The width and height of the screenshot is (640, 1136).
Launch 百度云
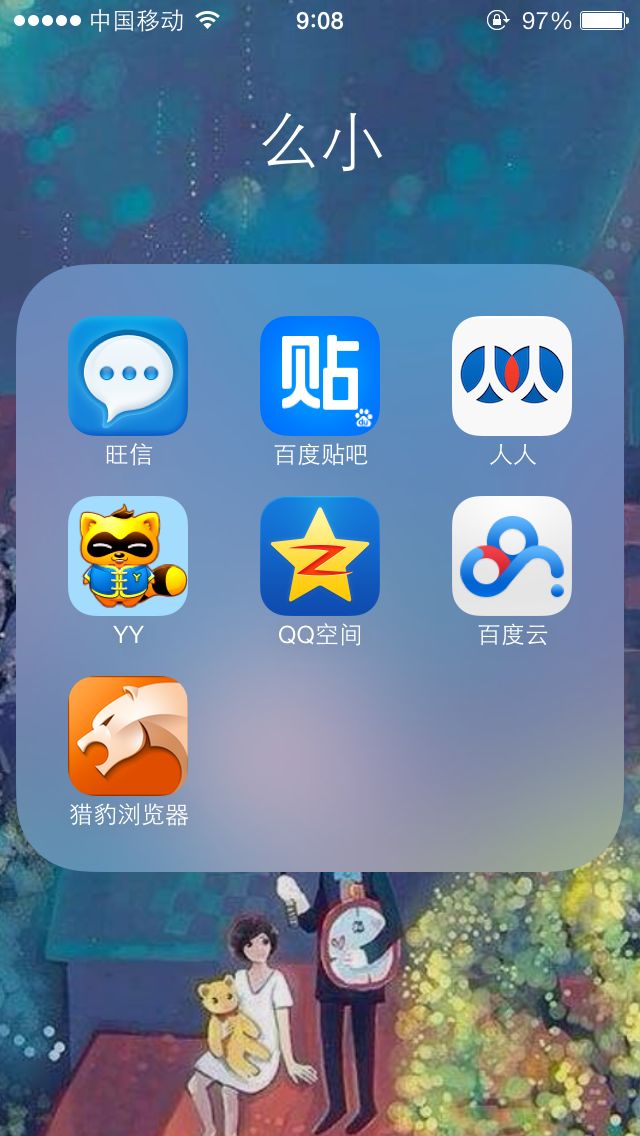pyautogui.click(x=512, y=556)
